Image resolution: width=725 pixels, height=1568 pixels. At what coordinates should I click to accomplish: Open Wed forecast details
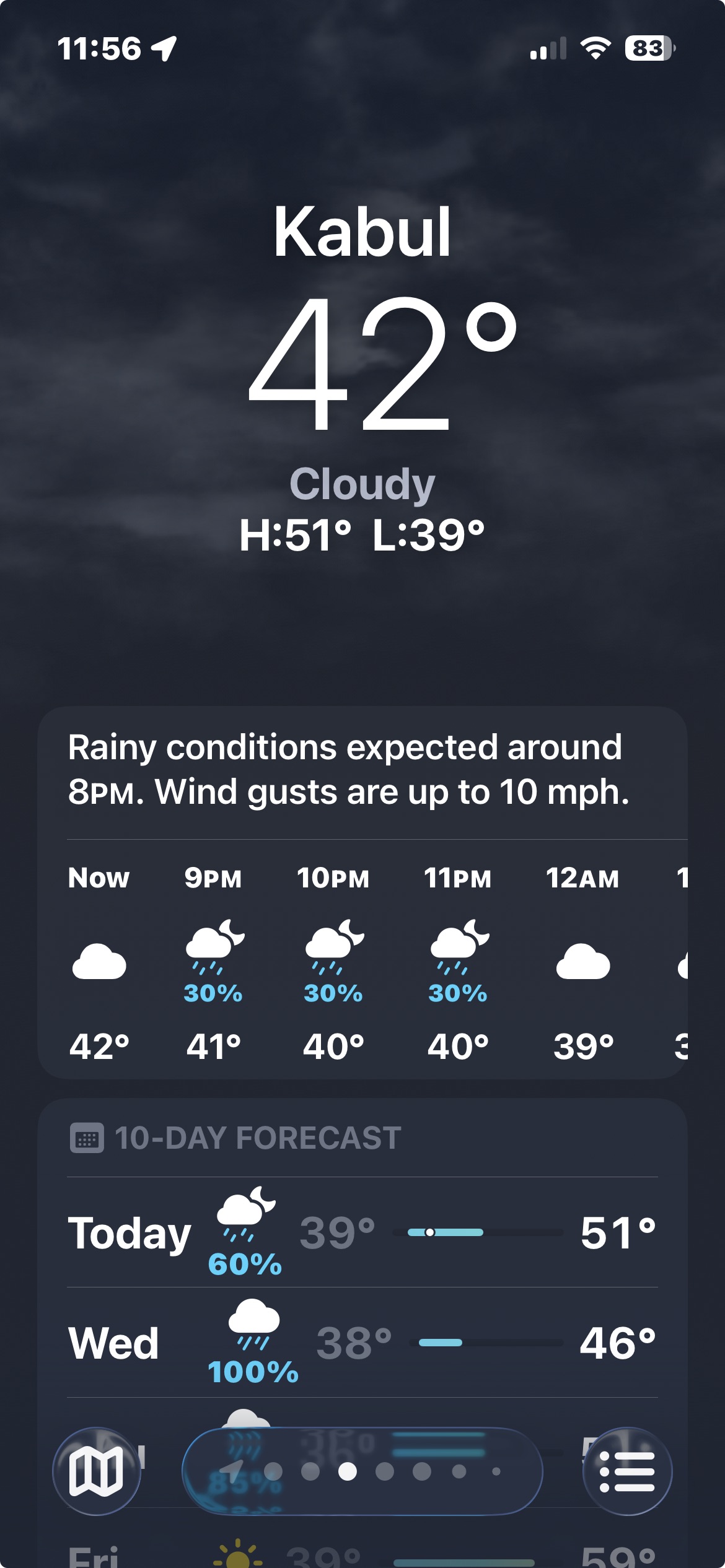[x=362, y=1343]
